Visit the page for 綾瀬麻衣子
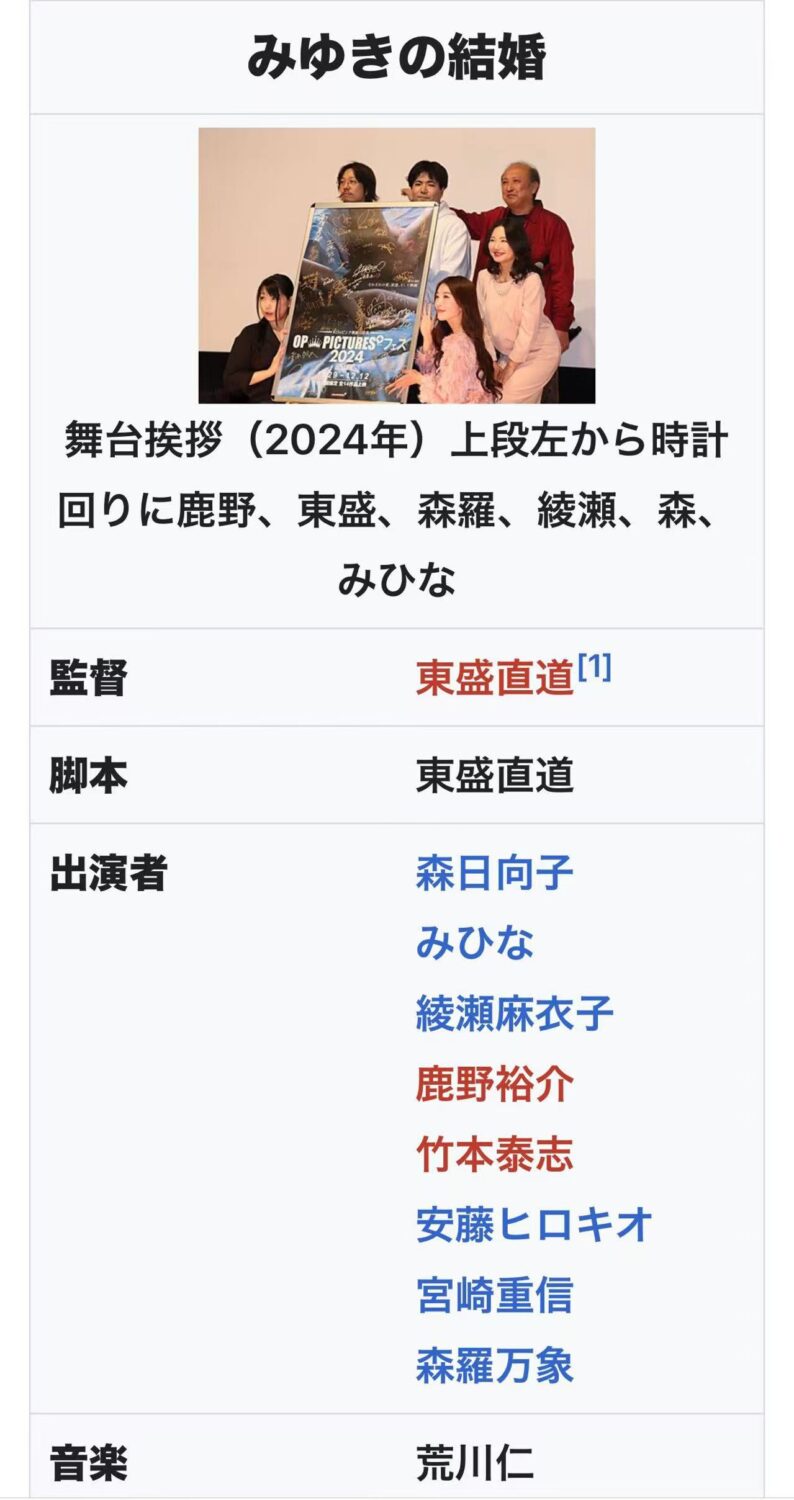This screenshot has width=794, height=1500. pyautogui.click(x=515, y=1013)
